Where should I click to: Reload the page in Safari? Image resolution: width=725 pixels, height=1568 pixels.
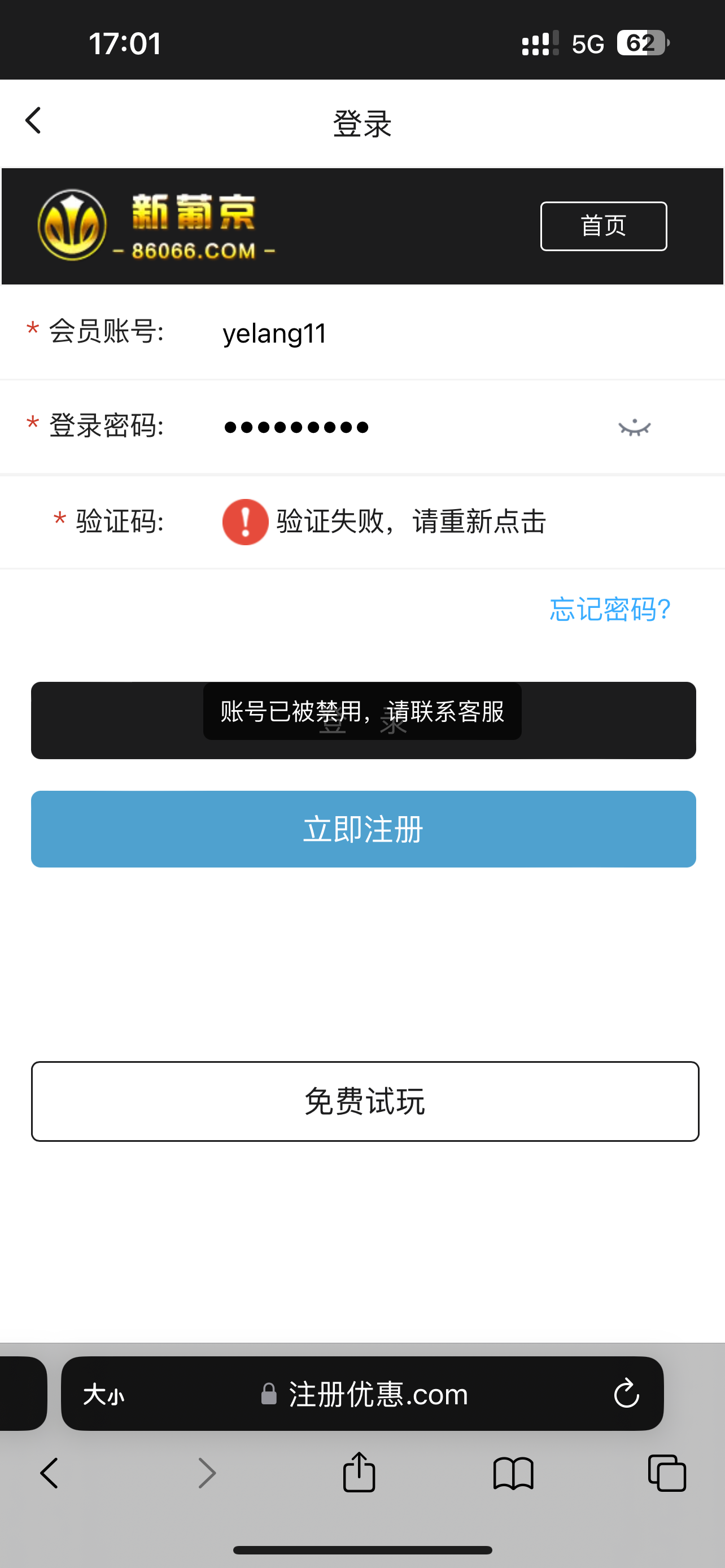click(x=626, y=1394)
